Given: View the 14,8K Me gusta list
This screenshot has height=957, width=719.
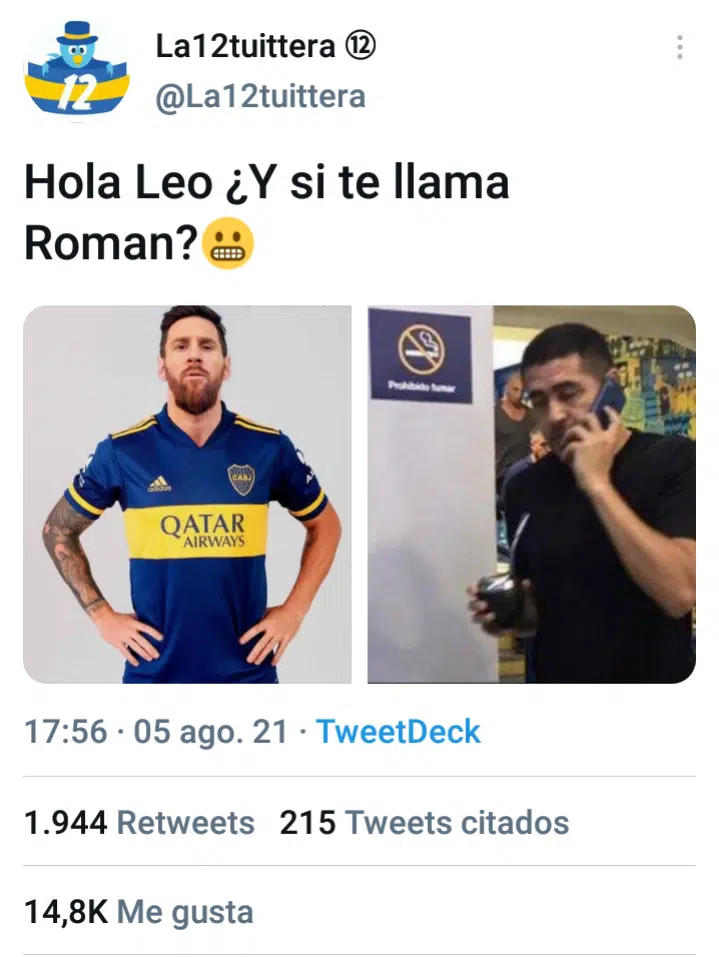Looking at the screenshot, I should pyautogui.click(x=139, y=912).
